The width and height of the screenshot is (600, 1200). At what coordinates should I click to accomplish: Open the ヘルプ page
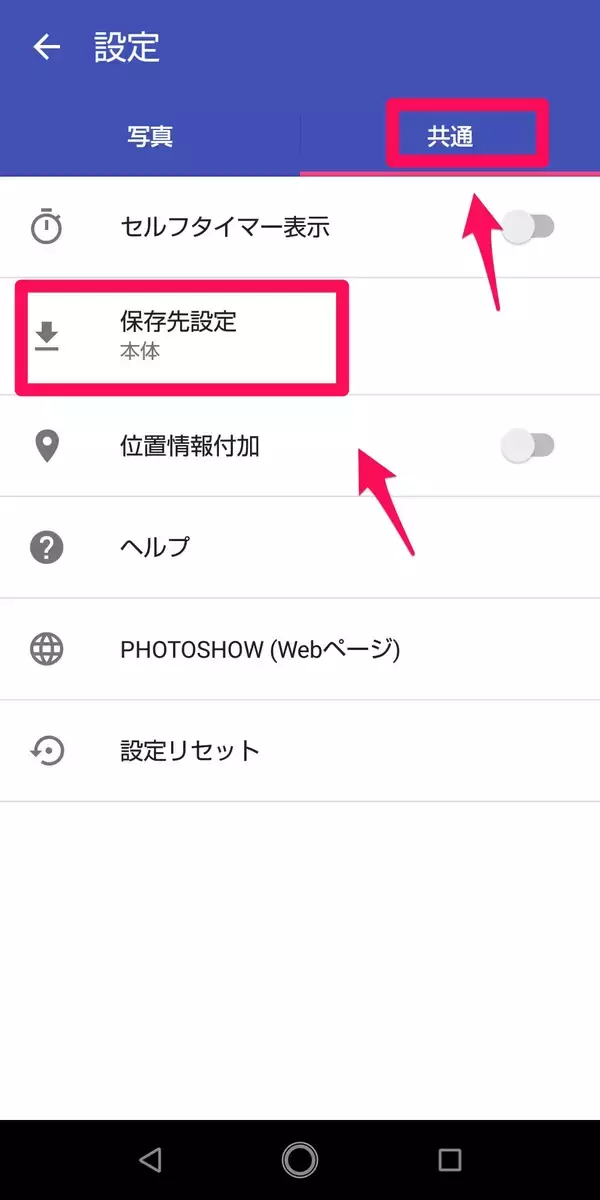(155, 547)
